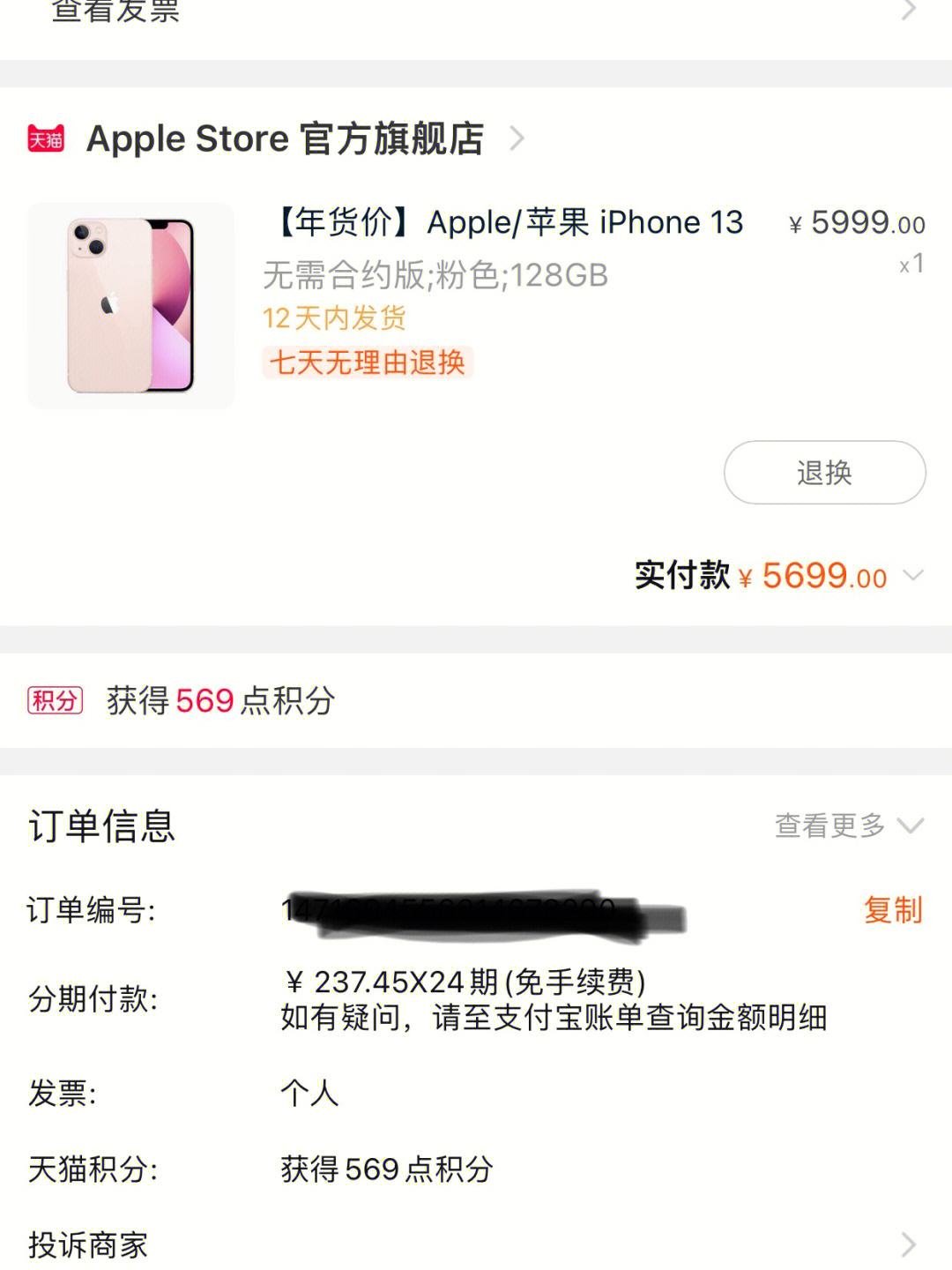The width and height of the screenshot is (952, 1270).
Task: Open the 投诉商家 complaint row
Action: point(476,1244)
